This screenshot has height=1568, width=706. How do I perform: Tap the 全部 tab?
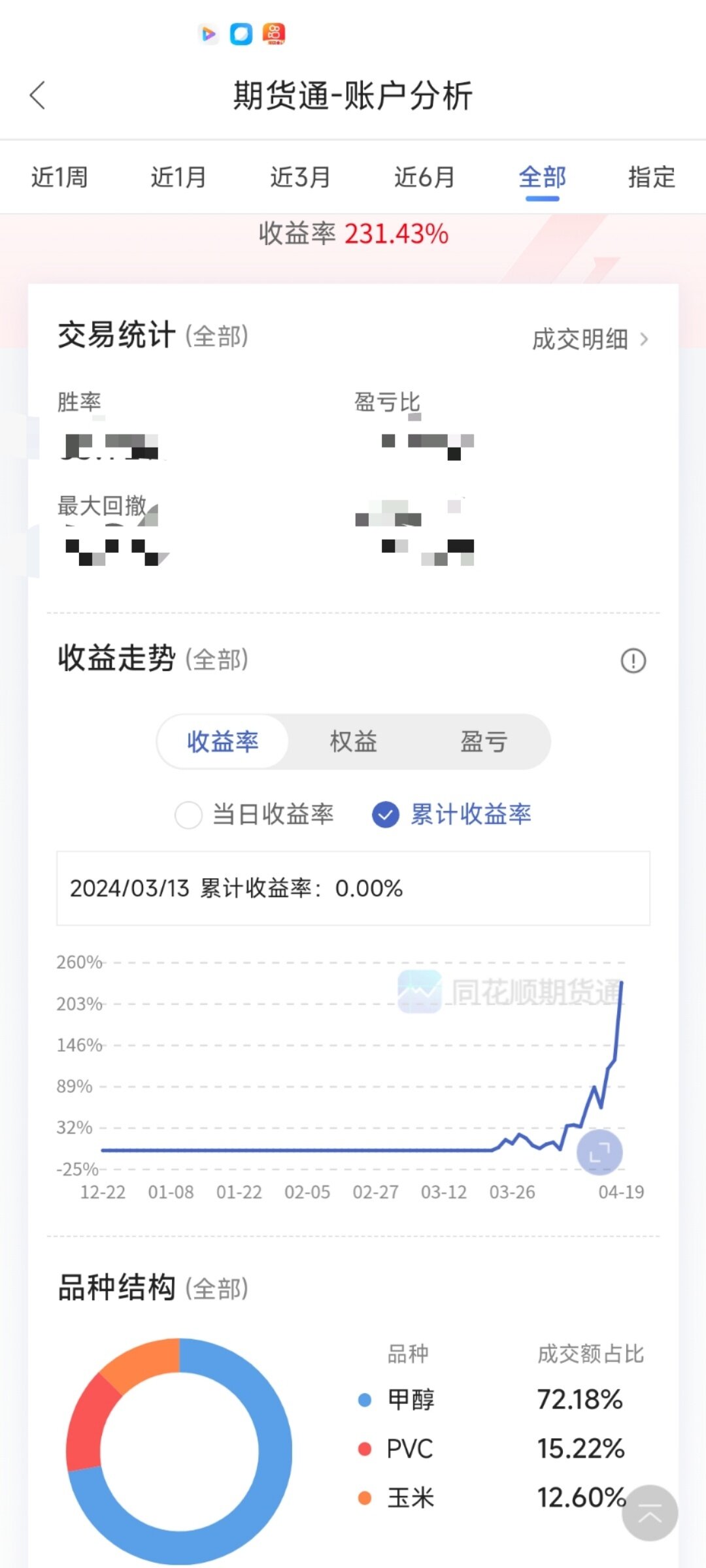[x=543, y=177]
